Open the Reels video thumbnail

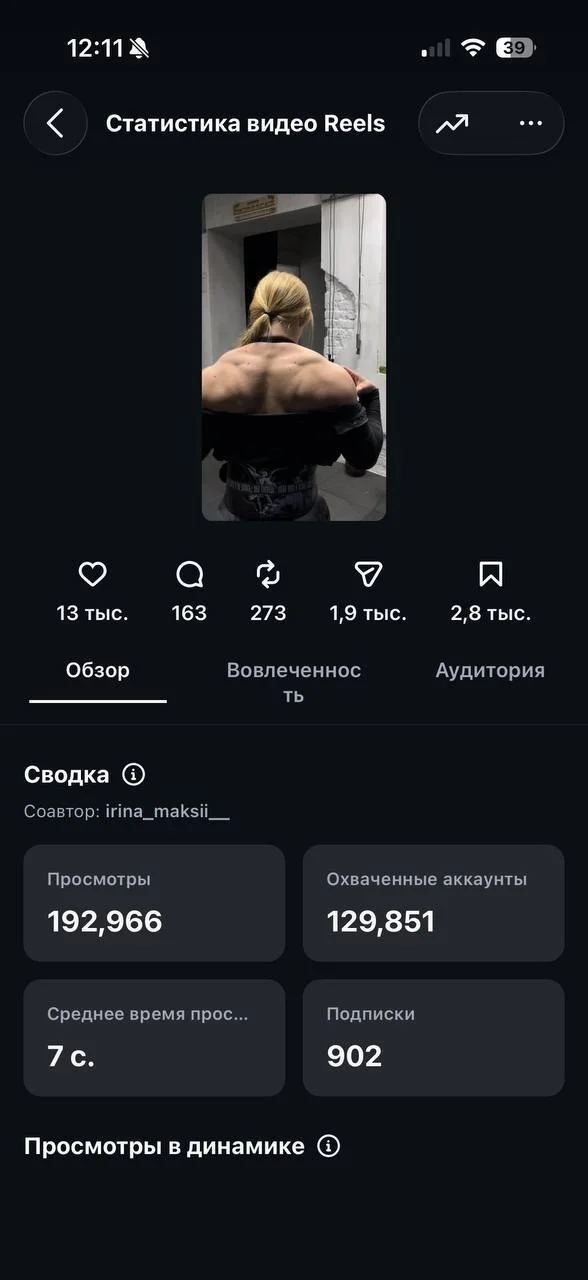[x=294, y=357]
